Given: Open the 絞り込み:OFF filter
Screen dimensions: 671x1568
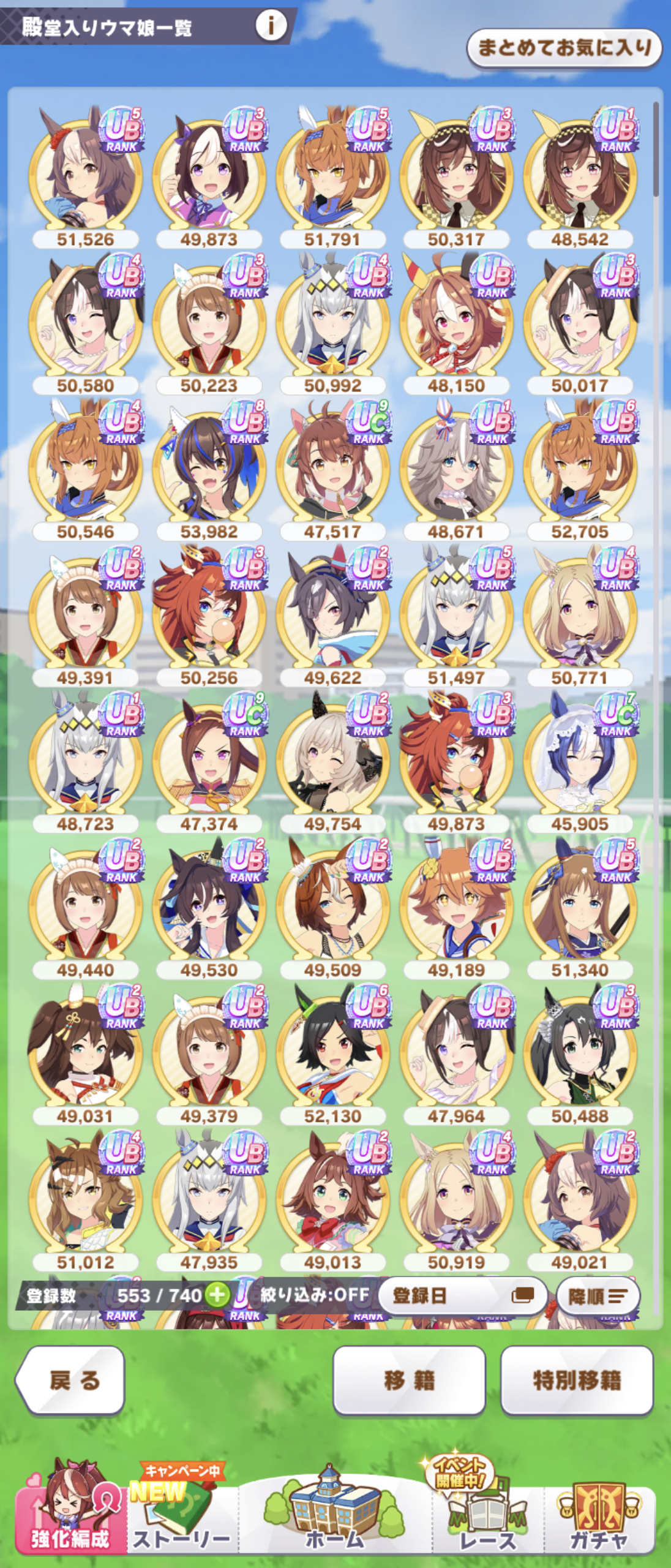Looking at the screenshot, I should [315, 1295].
